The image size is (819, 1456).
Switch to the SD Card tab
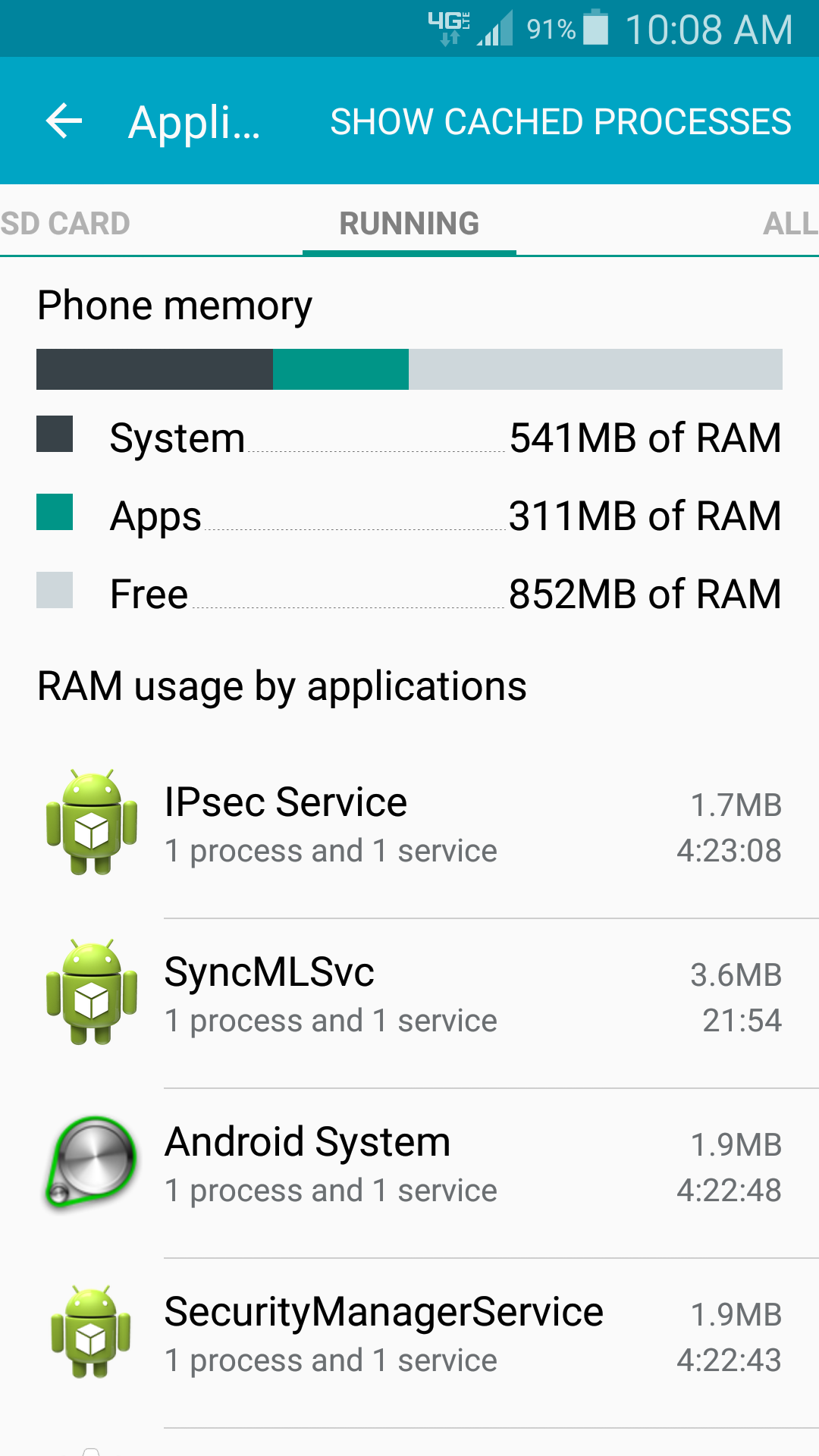pos(65,224)
